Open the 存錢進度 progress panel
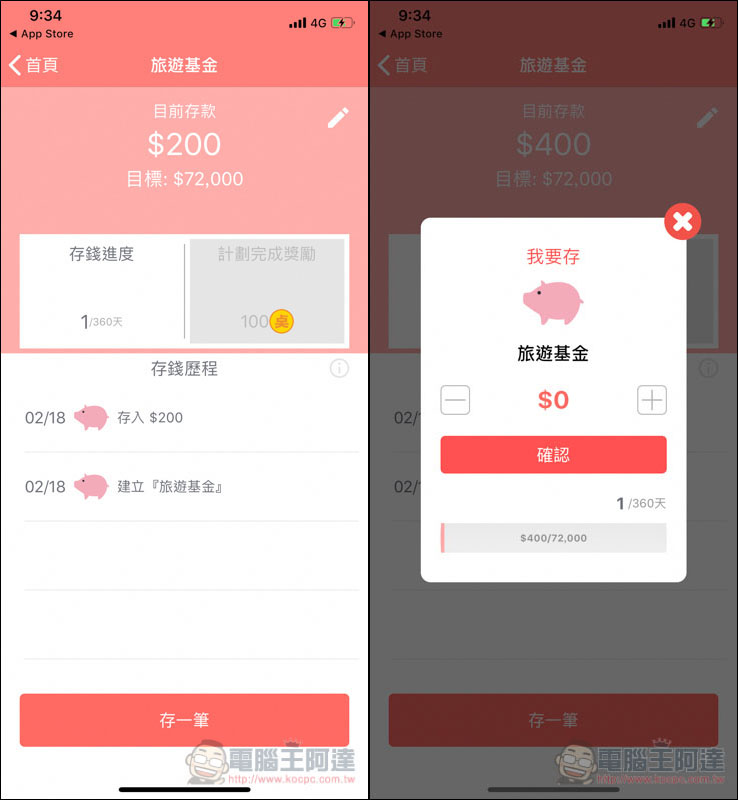Screen dimensions: 738x800 coord(102,290)
